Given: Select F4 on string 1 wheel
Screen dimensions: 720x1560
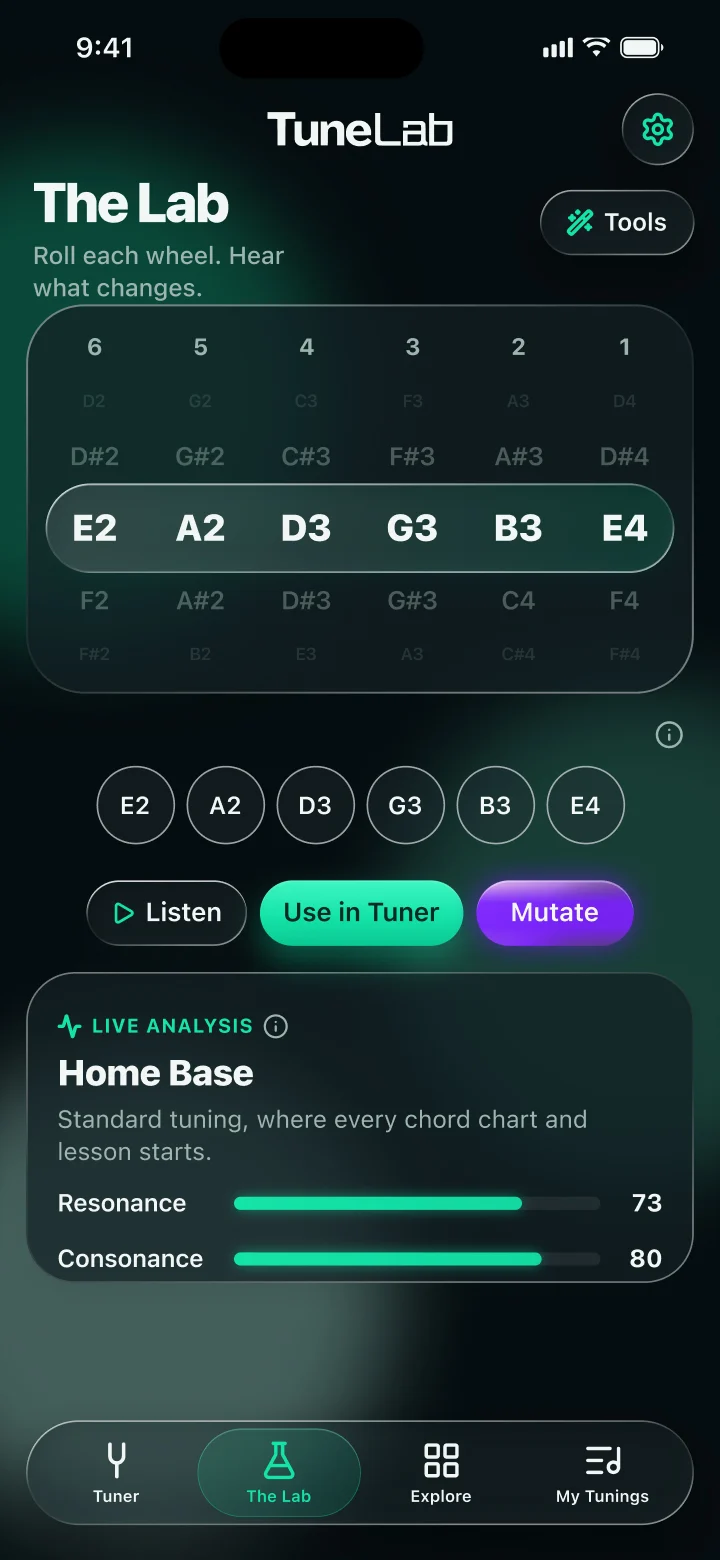Looking at the screenshot, I should click(624, 601).
